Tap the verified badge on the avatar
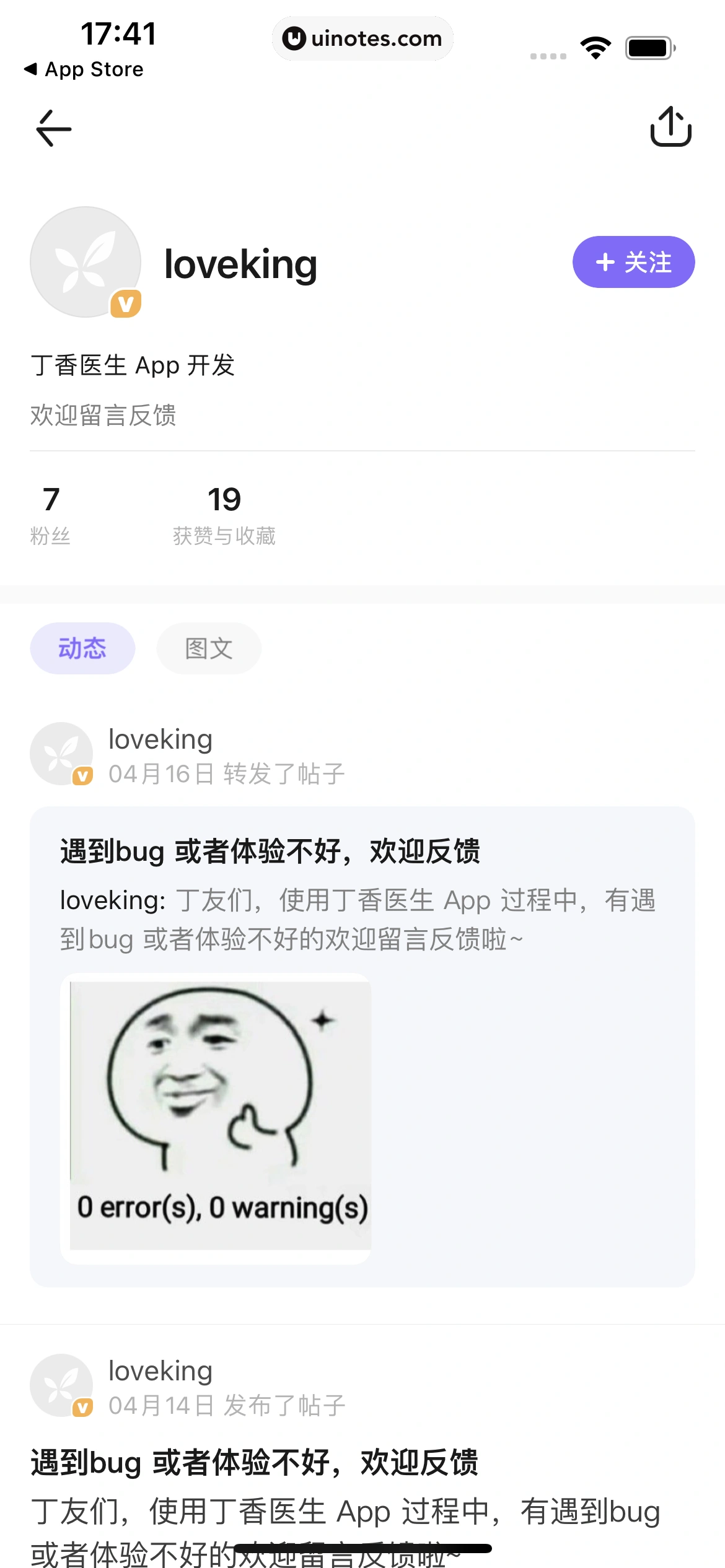The width and height of the screenshot is (725, 1568). pos(126,302)
